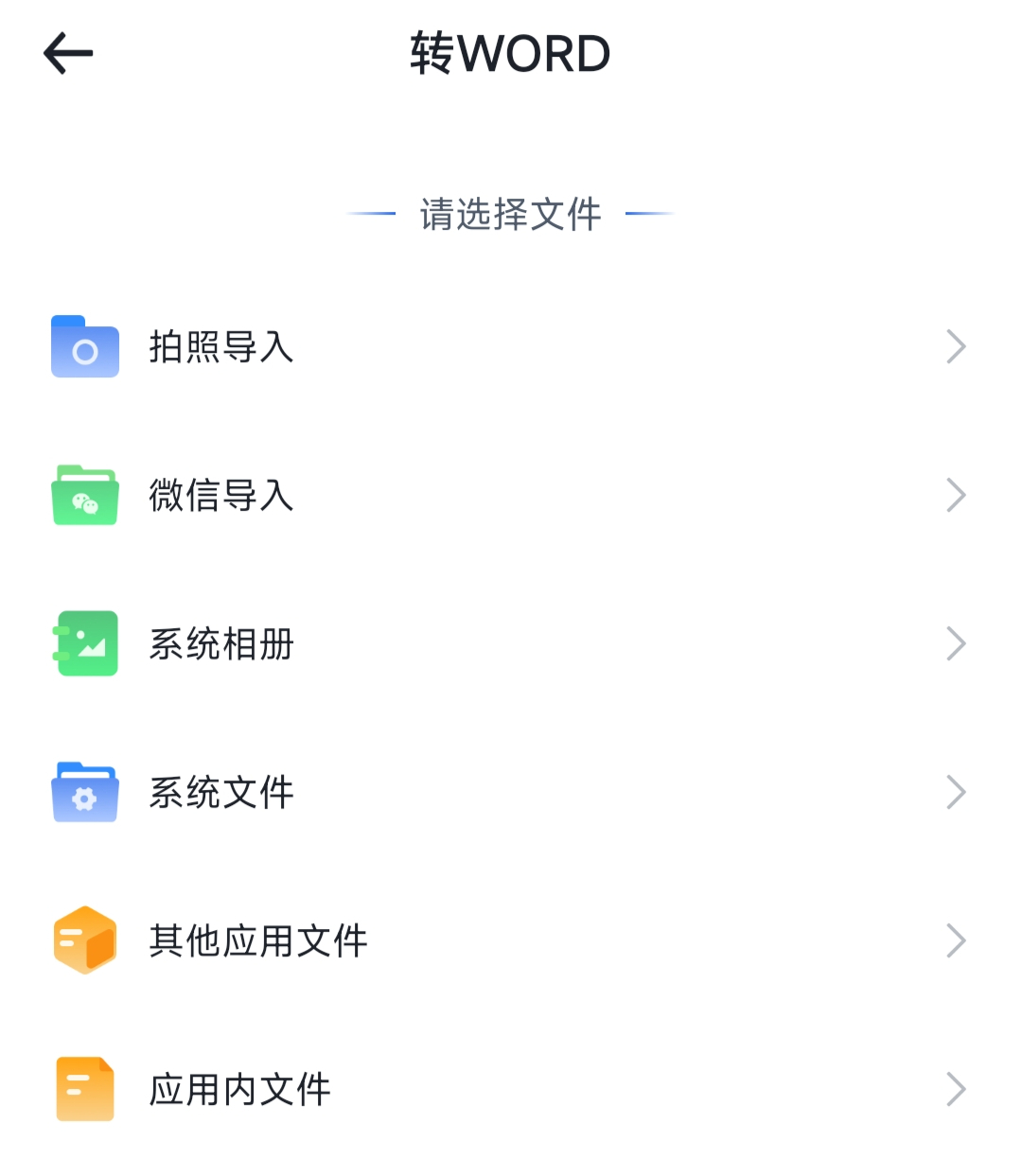Browse 系统文件 for a document
Viewport: 1022px width, 1176px height.
221,793
